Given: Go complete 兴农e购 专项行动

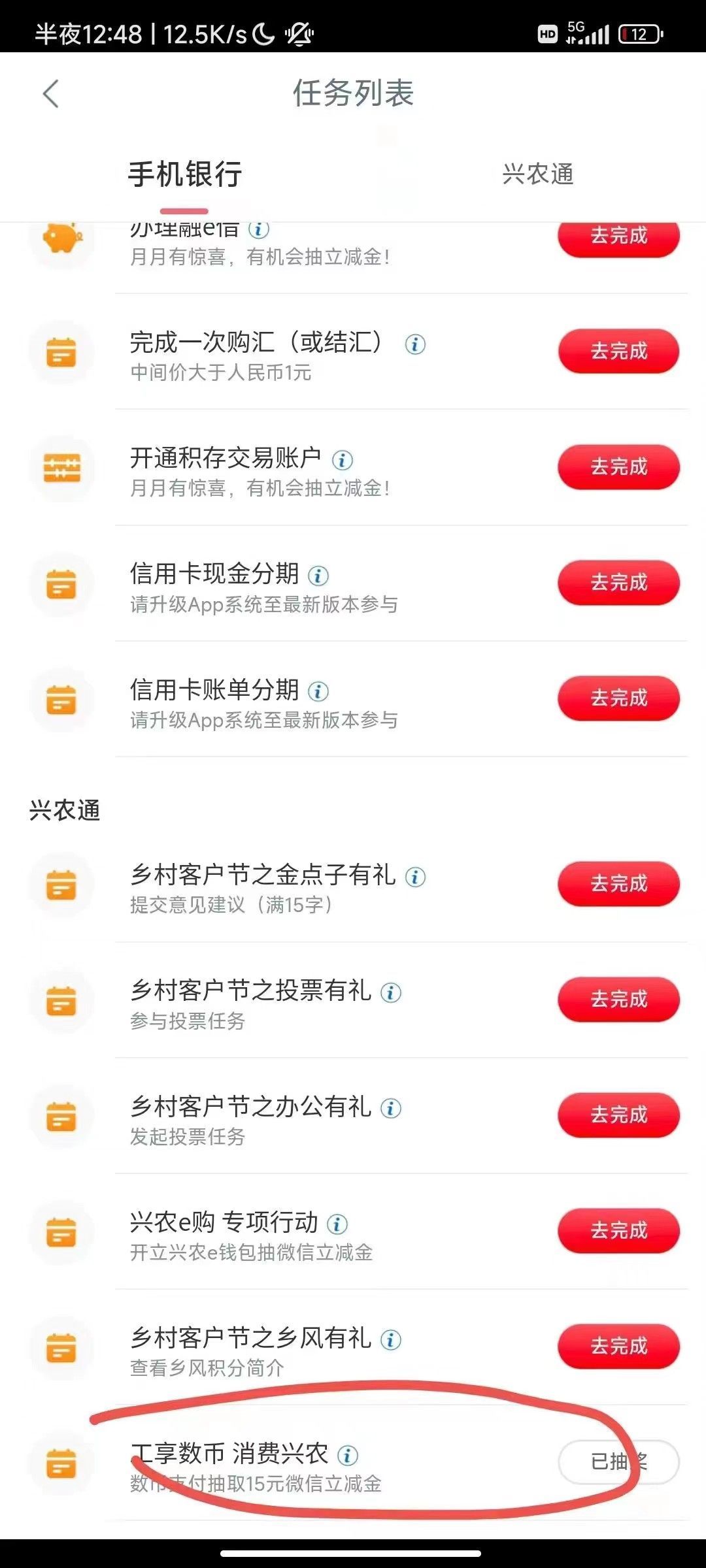Looking at the screenshot, I should (618, 1231).
